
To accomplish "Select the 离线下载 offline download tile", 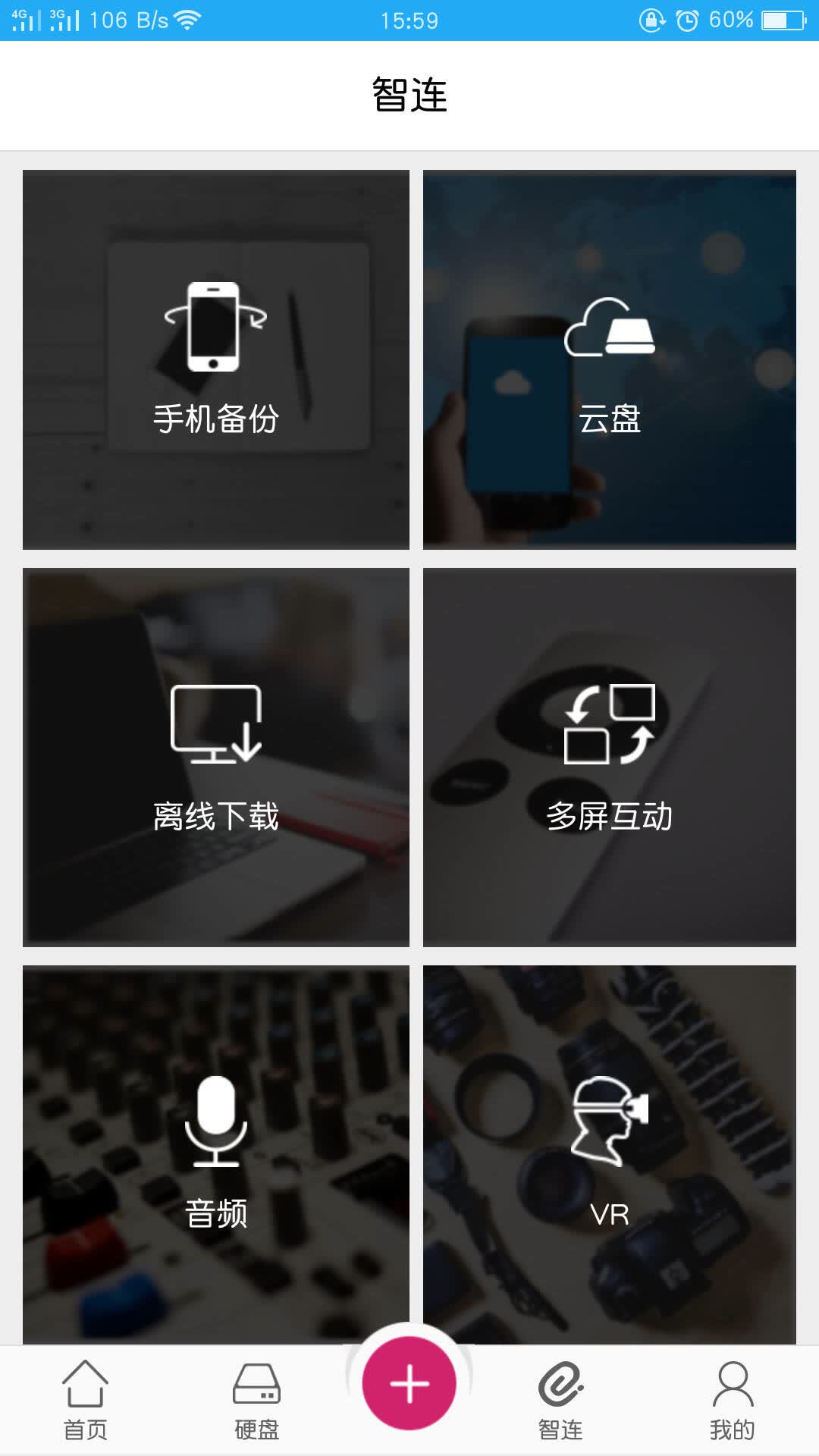I will (216, 758).
